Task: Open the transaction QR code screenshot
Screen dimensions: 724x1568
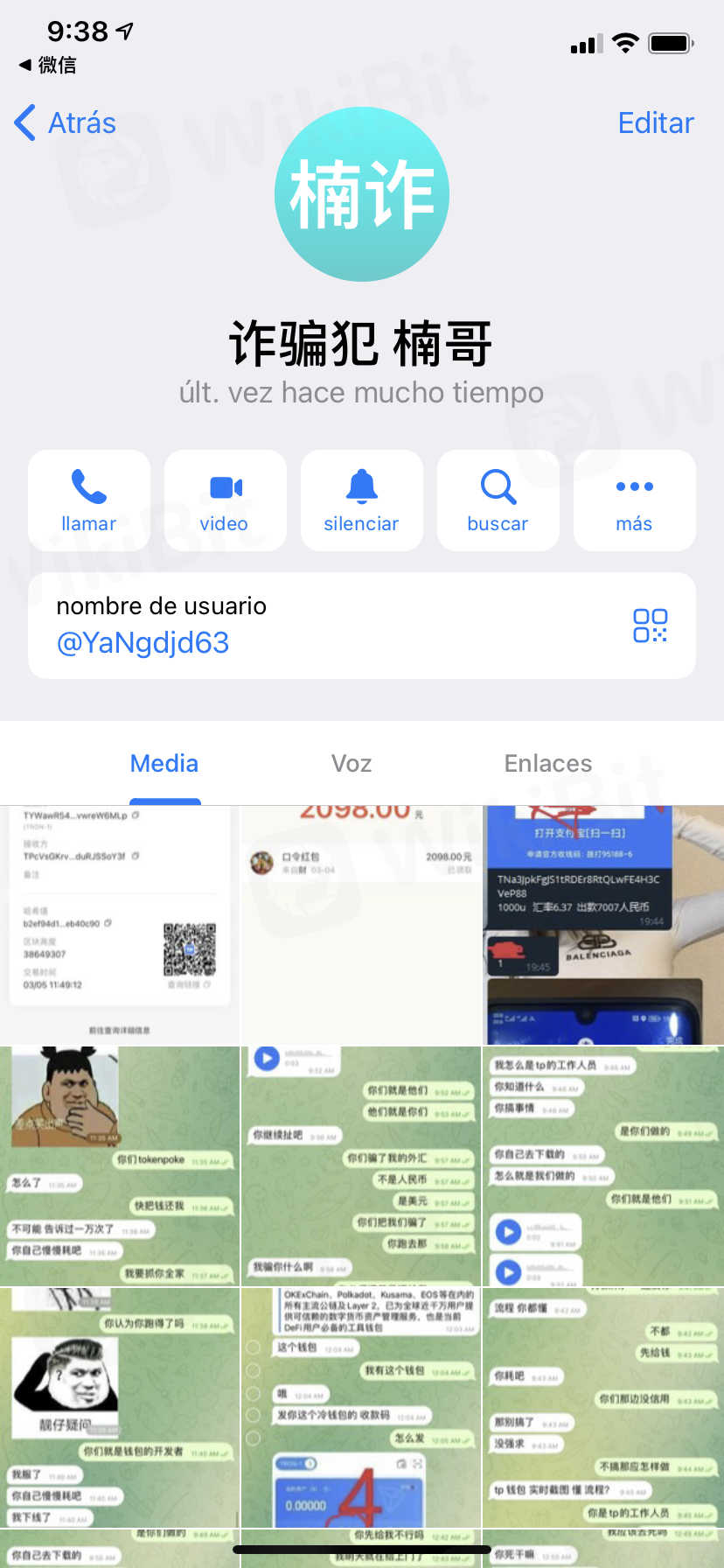Action: pyautogui.click(x=120, y=924)
